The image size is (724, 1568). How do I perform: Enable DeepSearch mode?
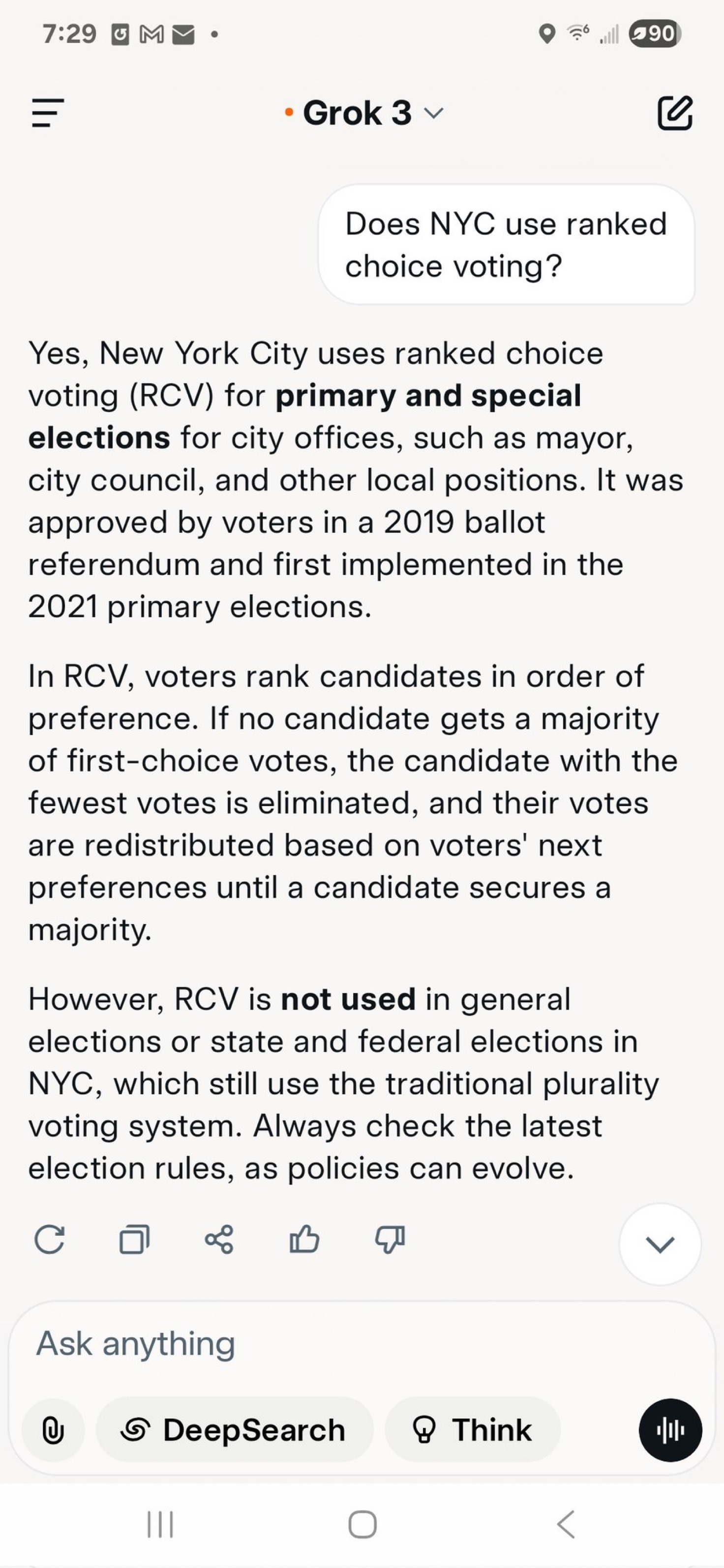(235, 1430)
